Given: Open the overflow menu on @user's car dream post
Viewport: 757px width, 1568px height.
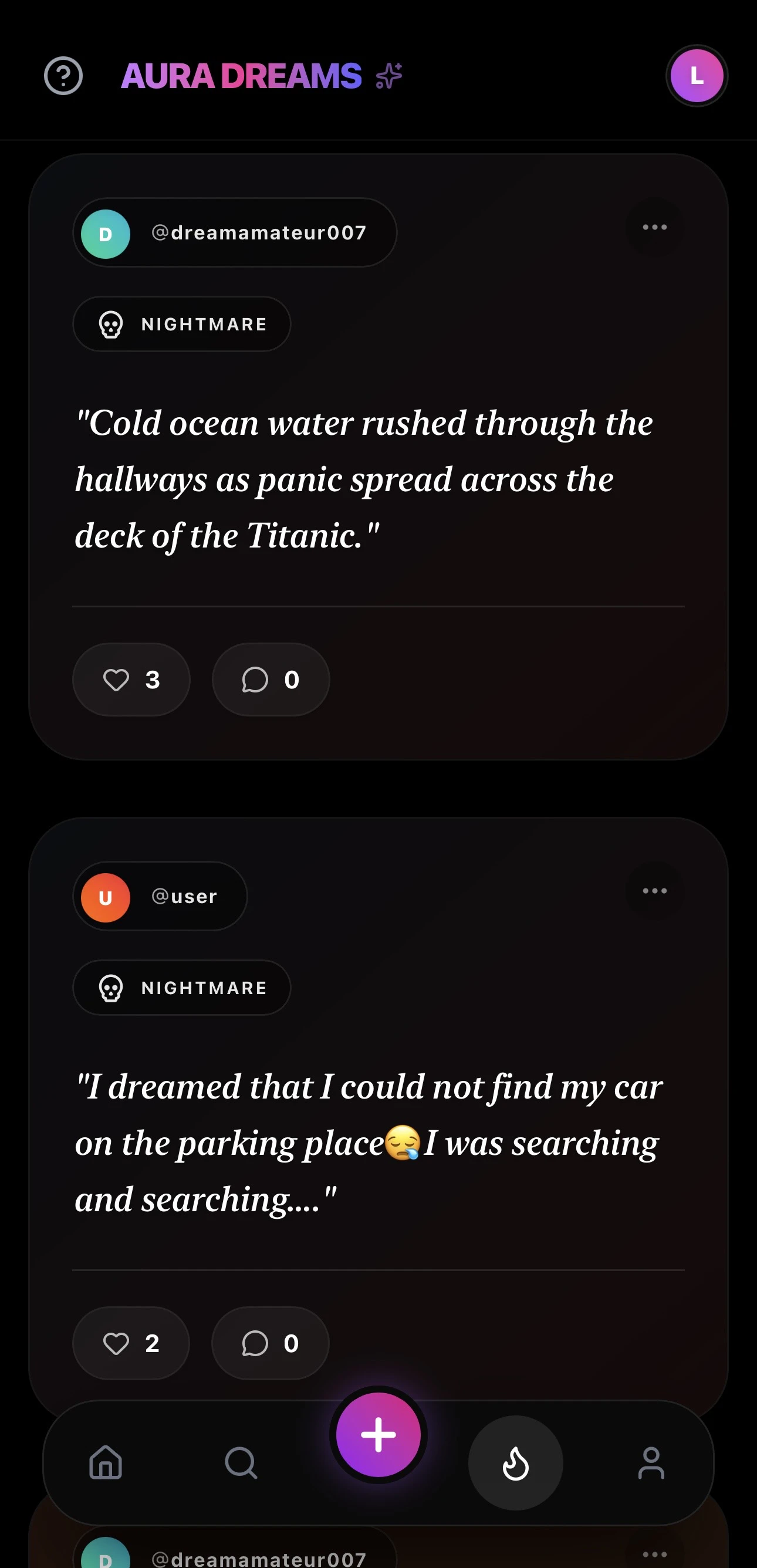Looking at the screenshot, I should (x=654, y=891).
